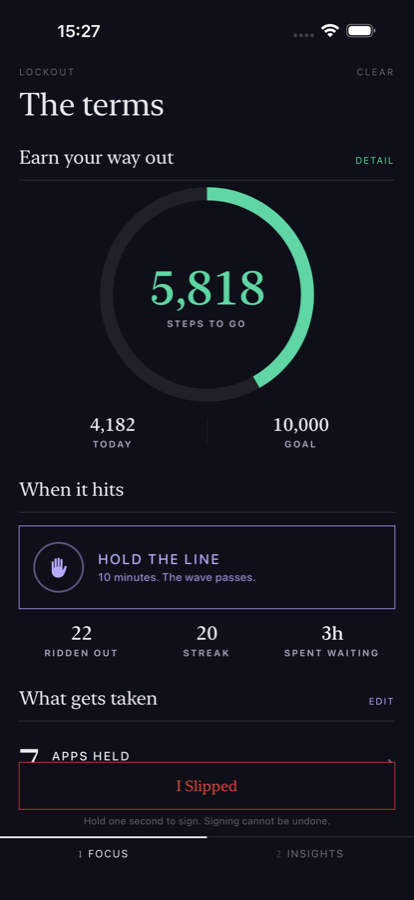Select the Focus tab
The height and width of the screenshot is (900, 414).
point(103,854)
